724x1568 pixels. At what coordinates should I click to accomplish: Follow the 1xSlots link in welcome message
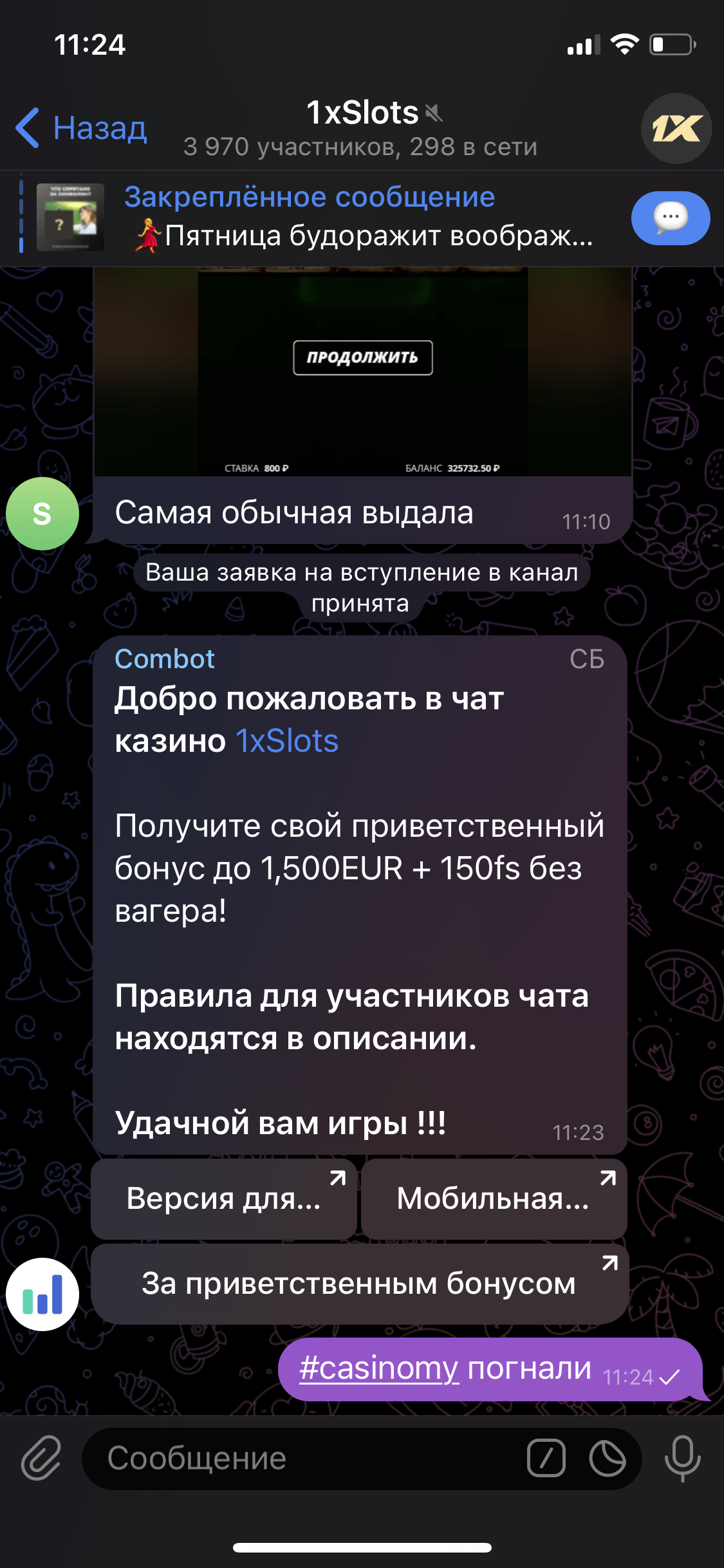(x=287, y=741)
